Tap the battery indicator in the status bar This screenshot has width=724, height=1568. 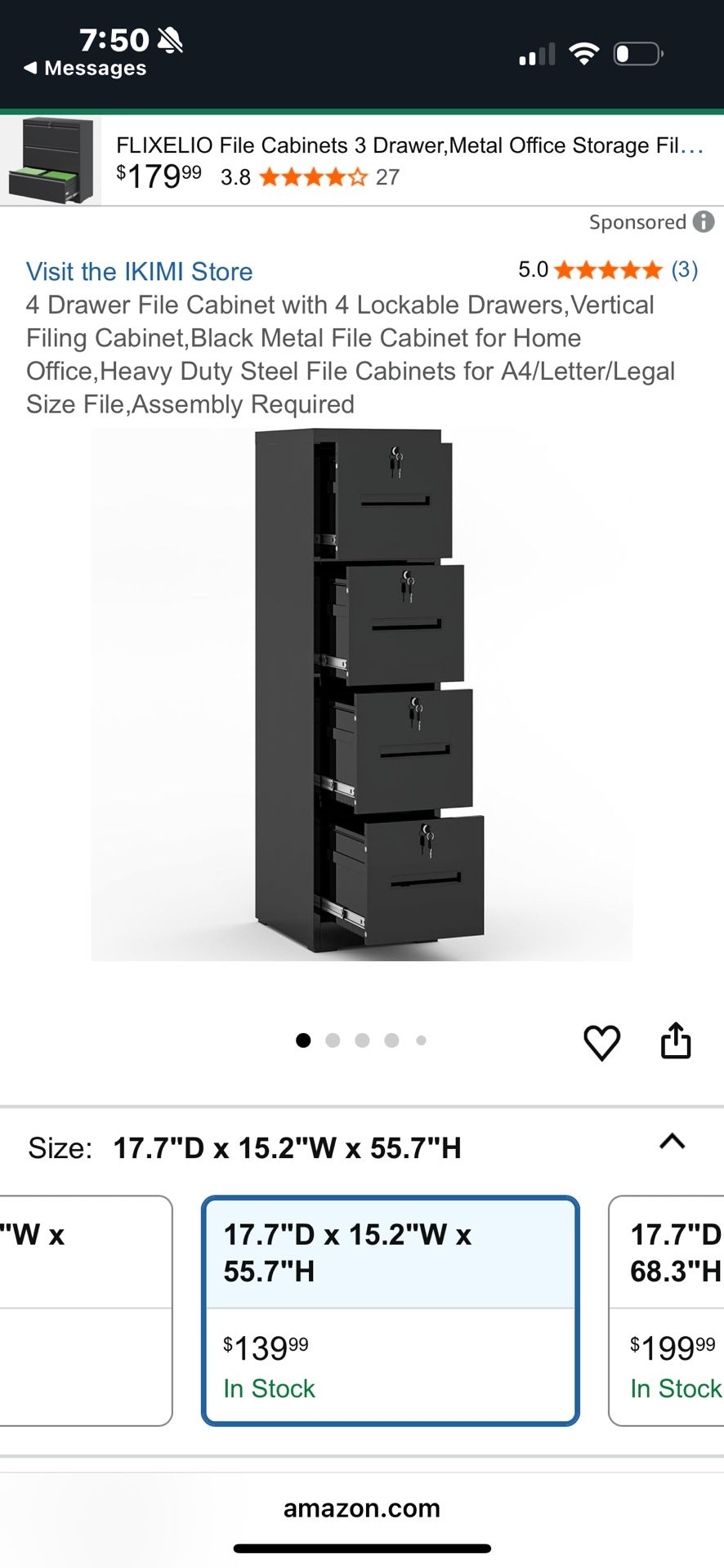637,52
